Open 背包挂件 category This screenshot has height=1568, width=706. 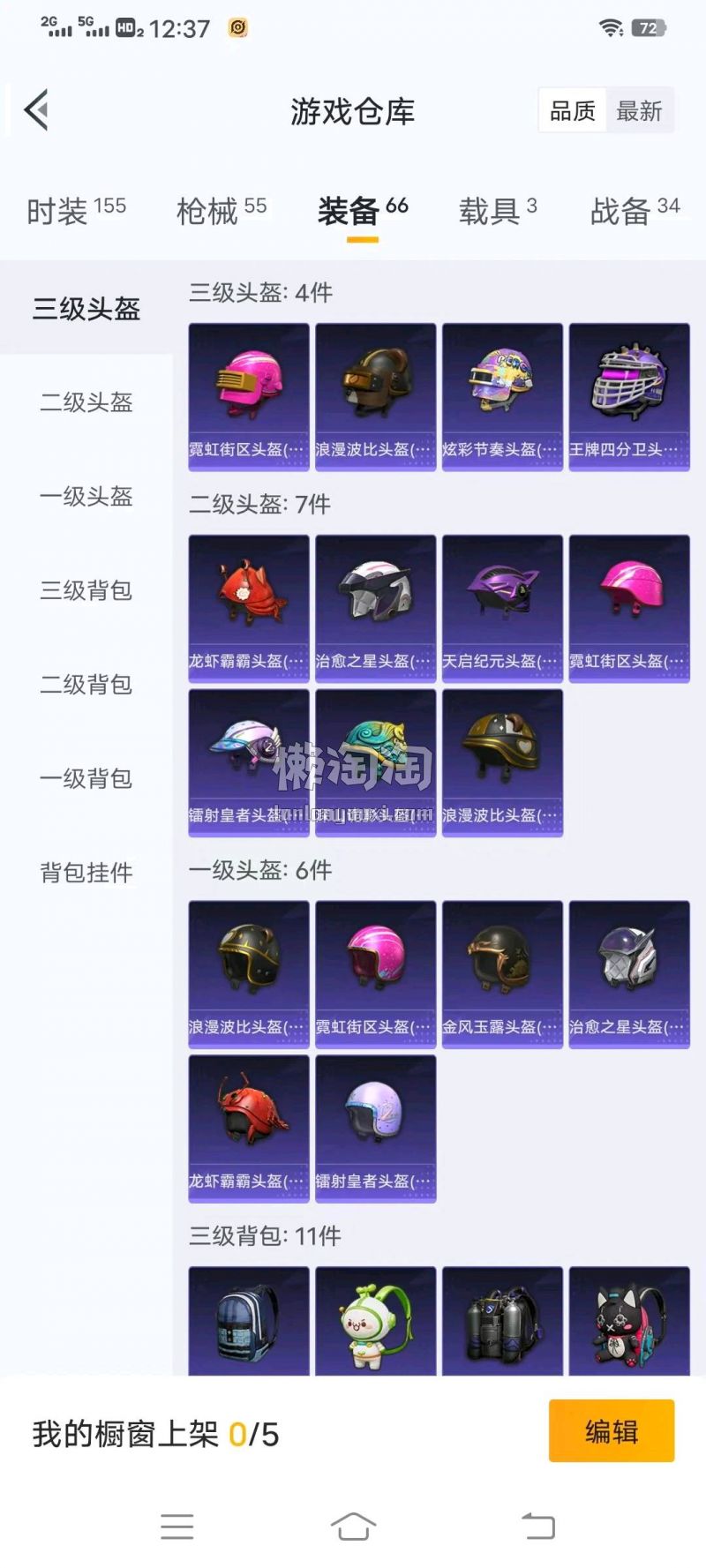[x=86, y=873]
